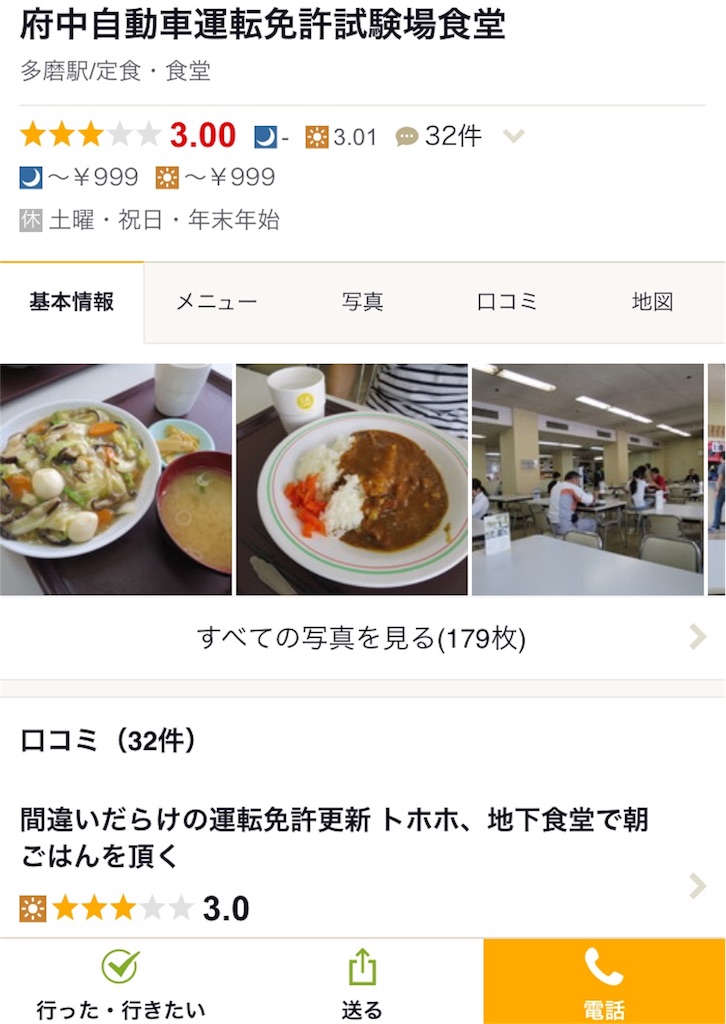This screenshot has width=726, height=1024.
Task: Expand the rating details chevron
Action: click(x=513, y=136)
